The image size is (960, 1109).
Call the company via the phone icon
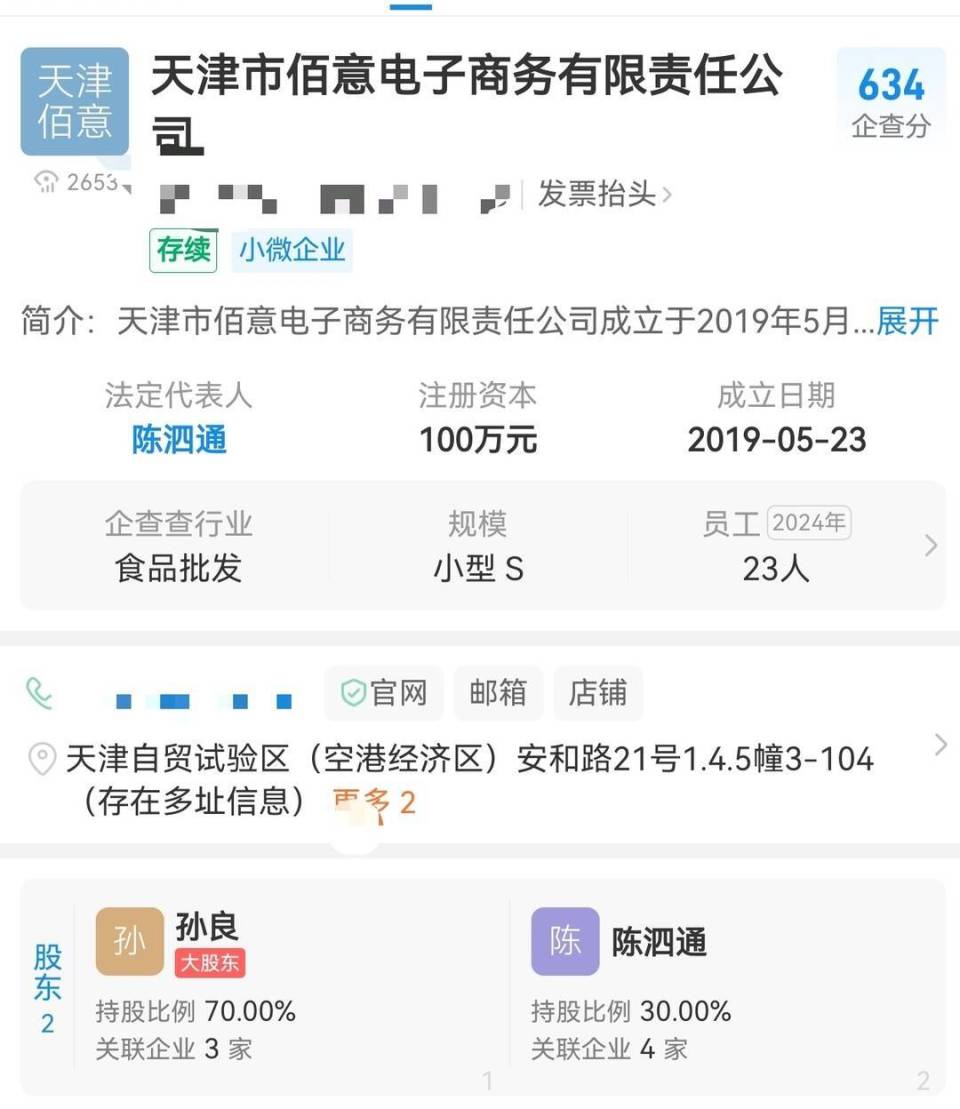pyautogui.click(x=40, y=694)
